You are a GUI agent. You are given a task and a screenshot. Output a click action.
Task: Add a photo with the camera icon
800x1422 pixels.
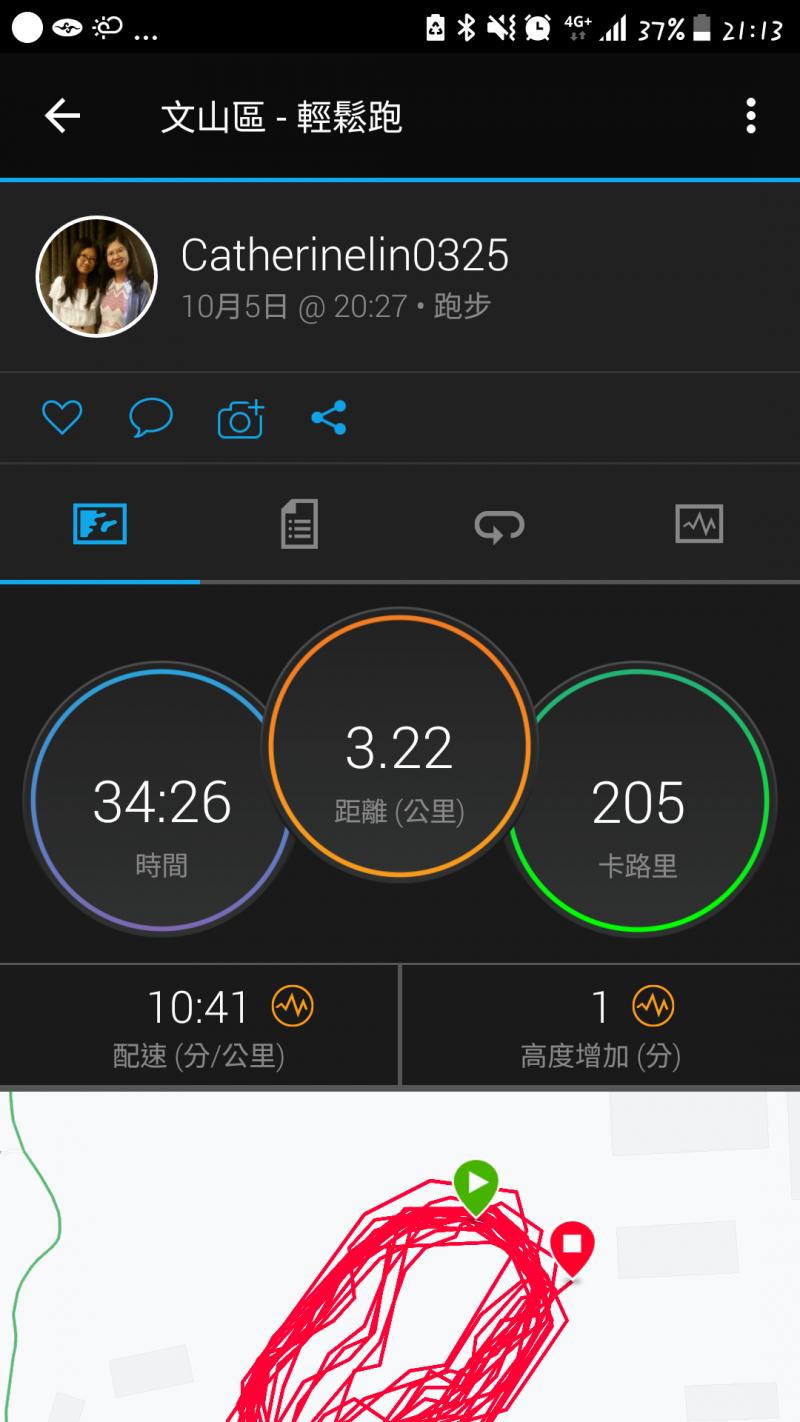(240, 418)
